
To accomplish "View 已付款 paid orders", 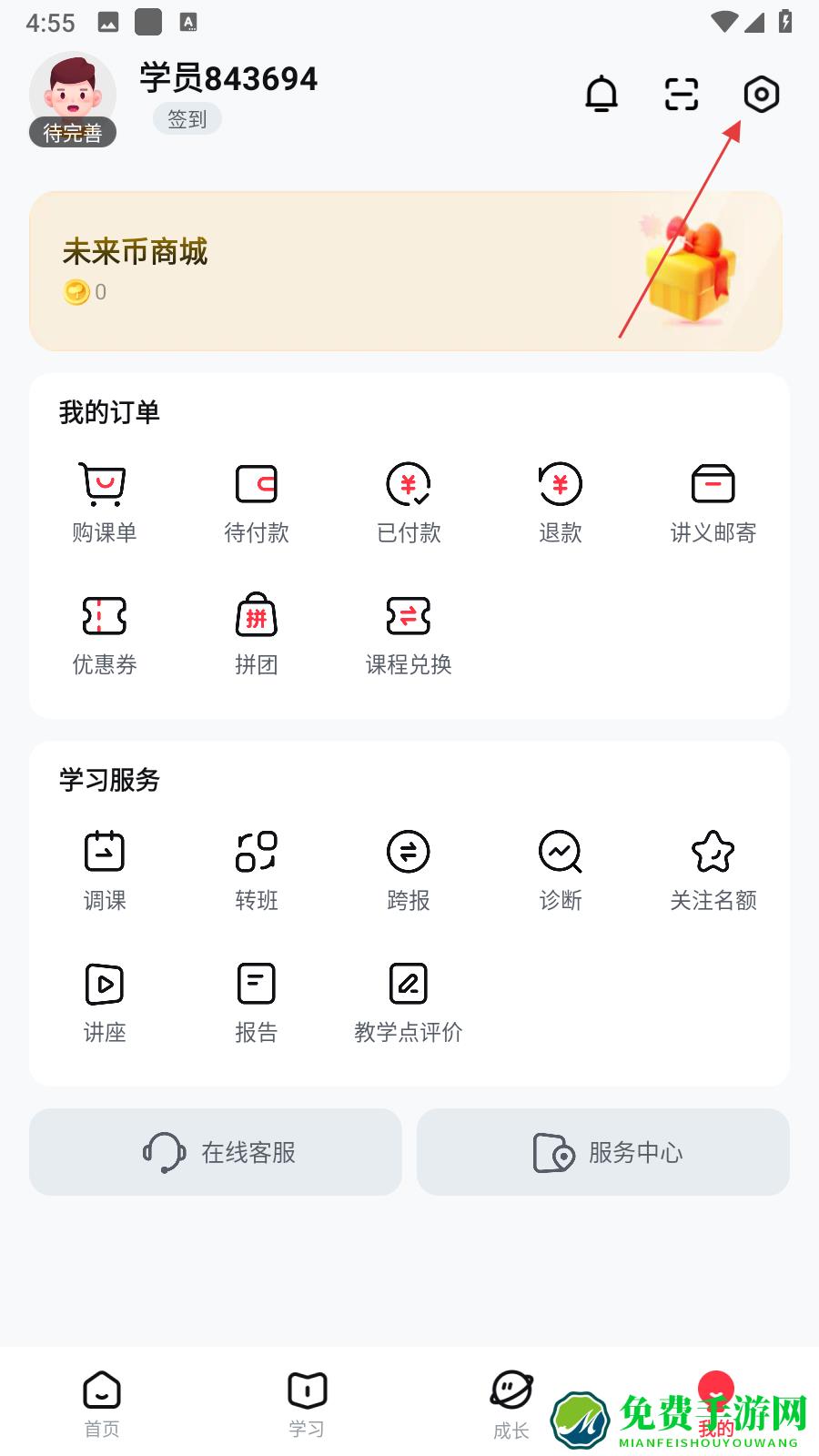I will coord(409,502).
